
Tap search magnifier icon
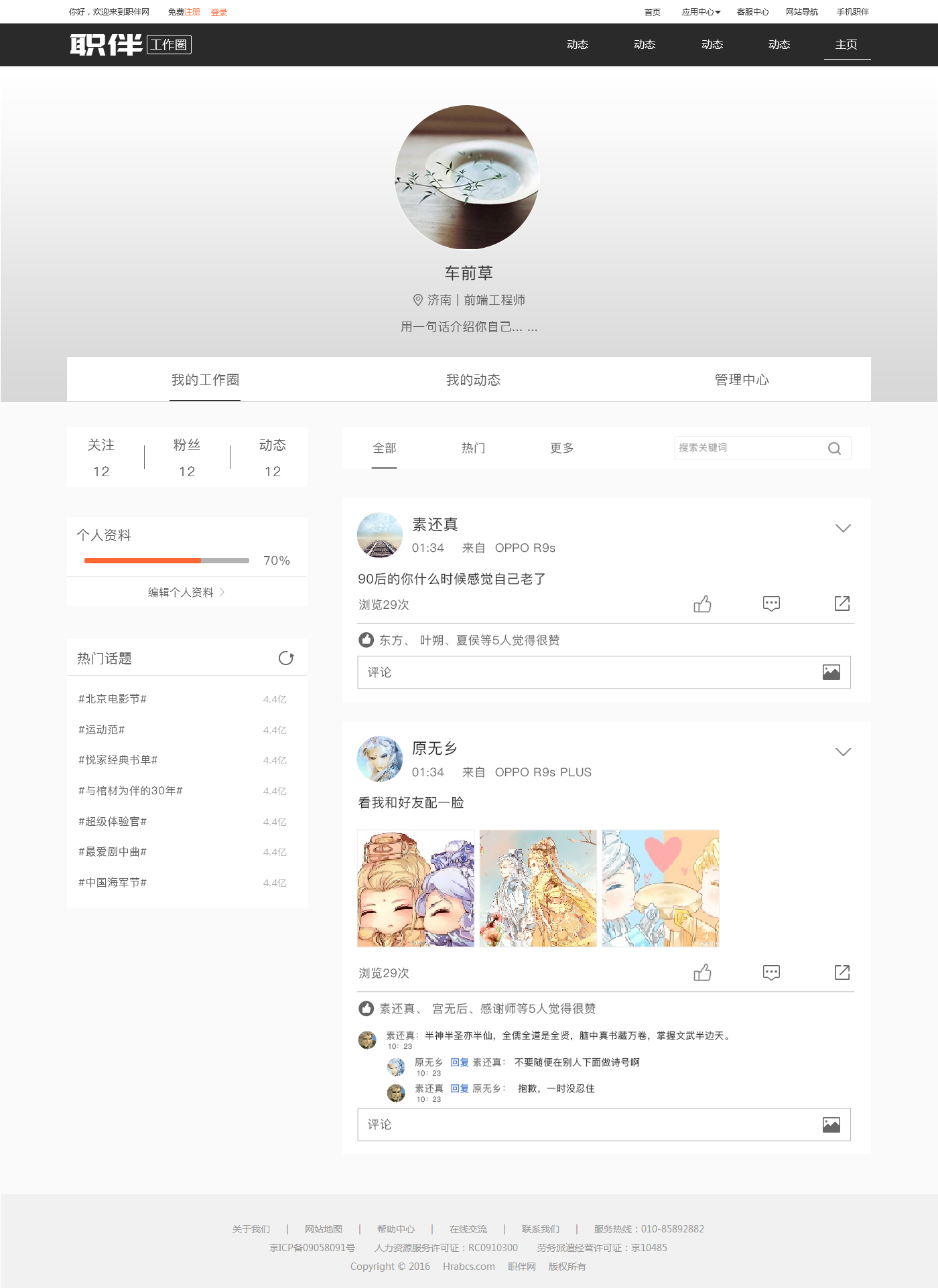(x=834, y=449)
